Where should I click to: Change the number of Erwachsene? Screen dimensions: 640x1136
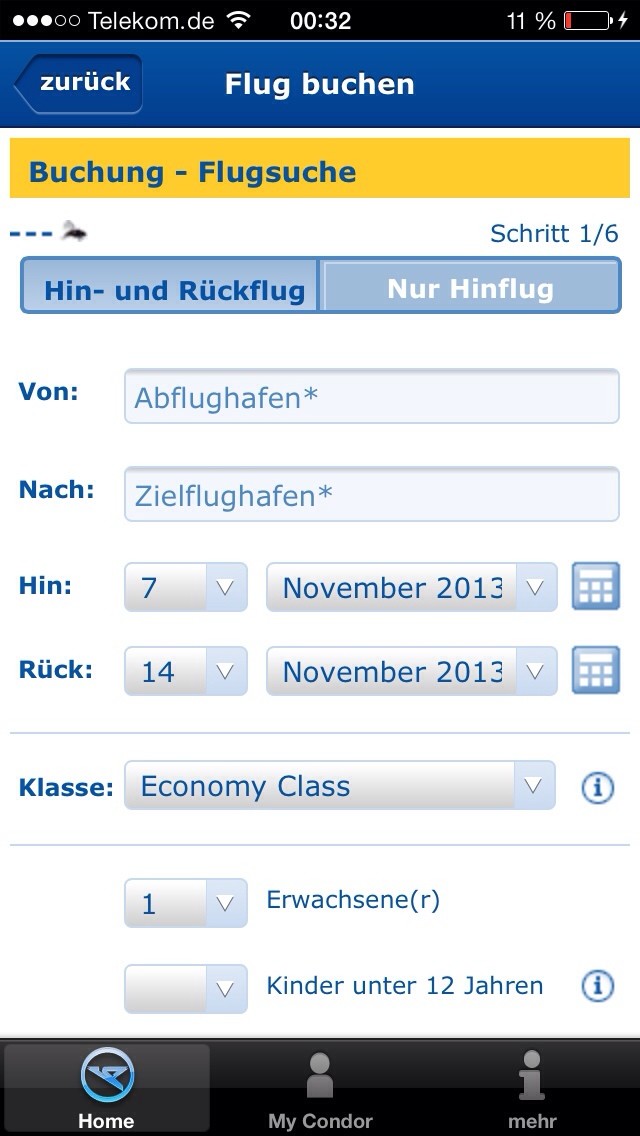[x=186, y=903]
